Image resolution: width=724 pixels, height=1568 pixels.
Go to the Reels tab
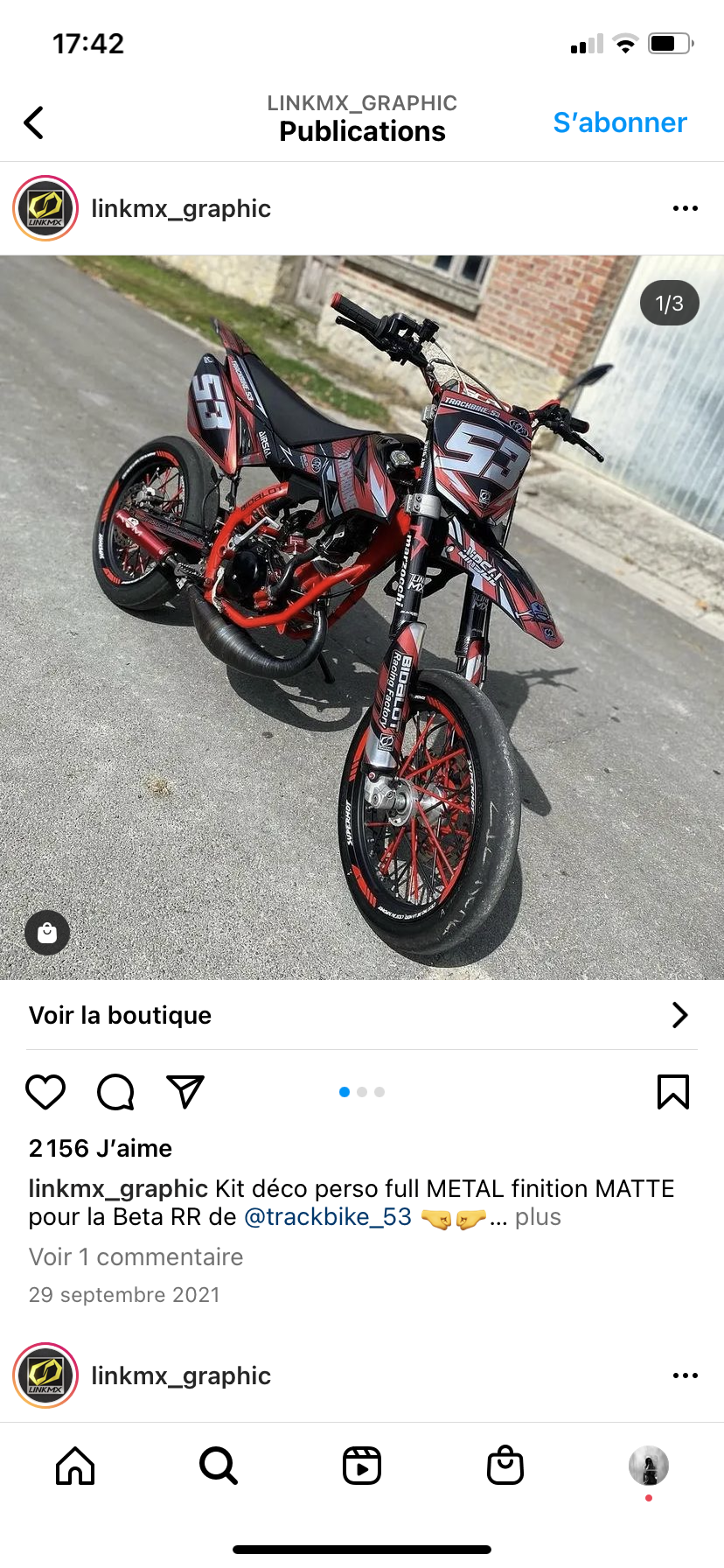click(x=362, y=1466)
